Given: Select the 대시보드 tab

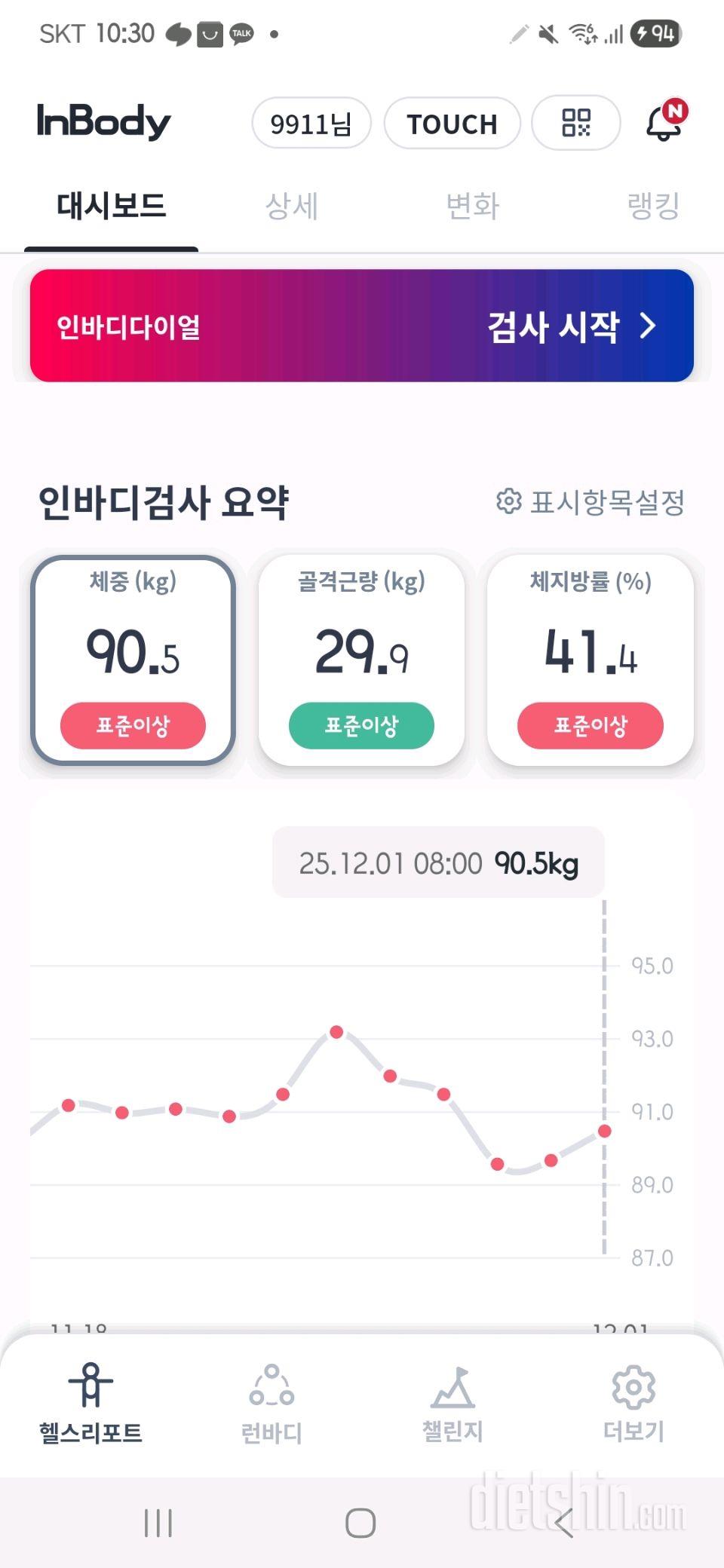Looking at the screenshot, I should [112, 206].
